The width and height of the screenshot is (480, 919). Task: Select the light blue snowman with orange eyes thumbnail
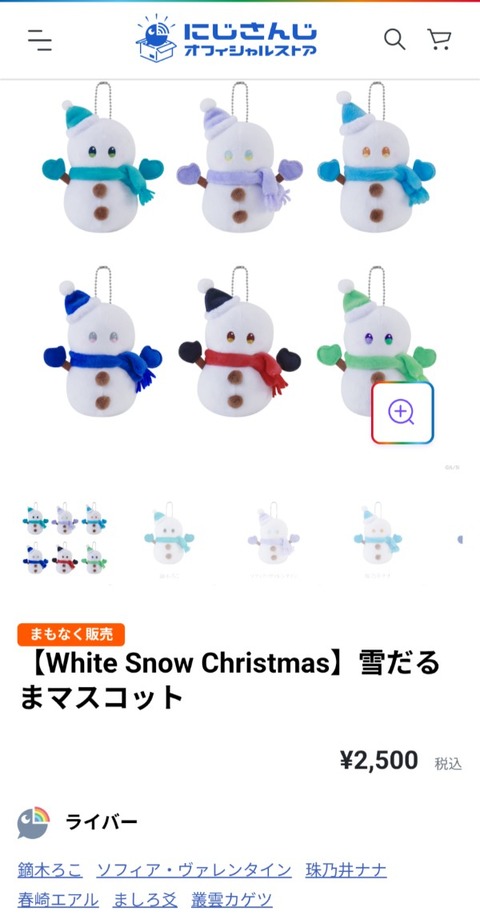tap(377, 539)
